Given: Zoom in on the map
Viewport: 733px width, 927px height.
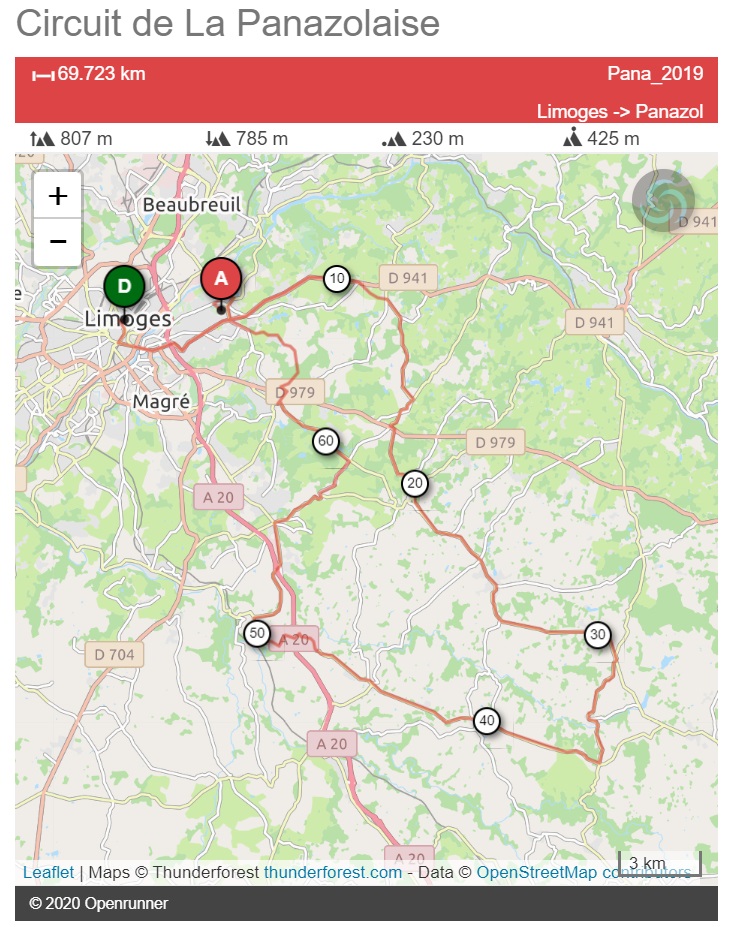Looking at the screenshot, I should [x=58, y=196].
